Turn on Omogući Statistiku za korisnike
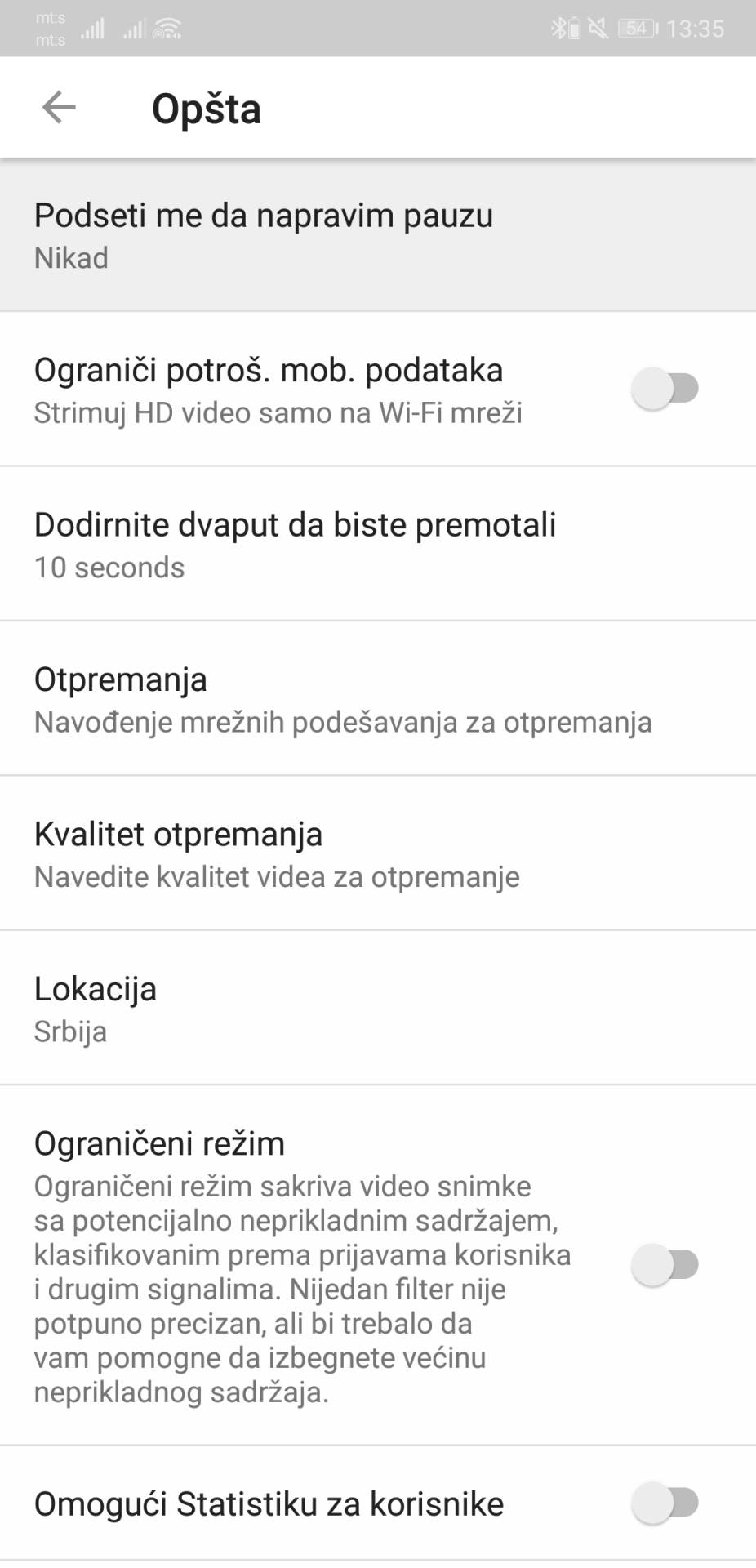Screen dimensions: 756x1568 pos(665,1503)
